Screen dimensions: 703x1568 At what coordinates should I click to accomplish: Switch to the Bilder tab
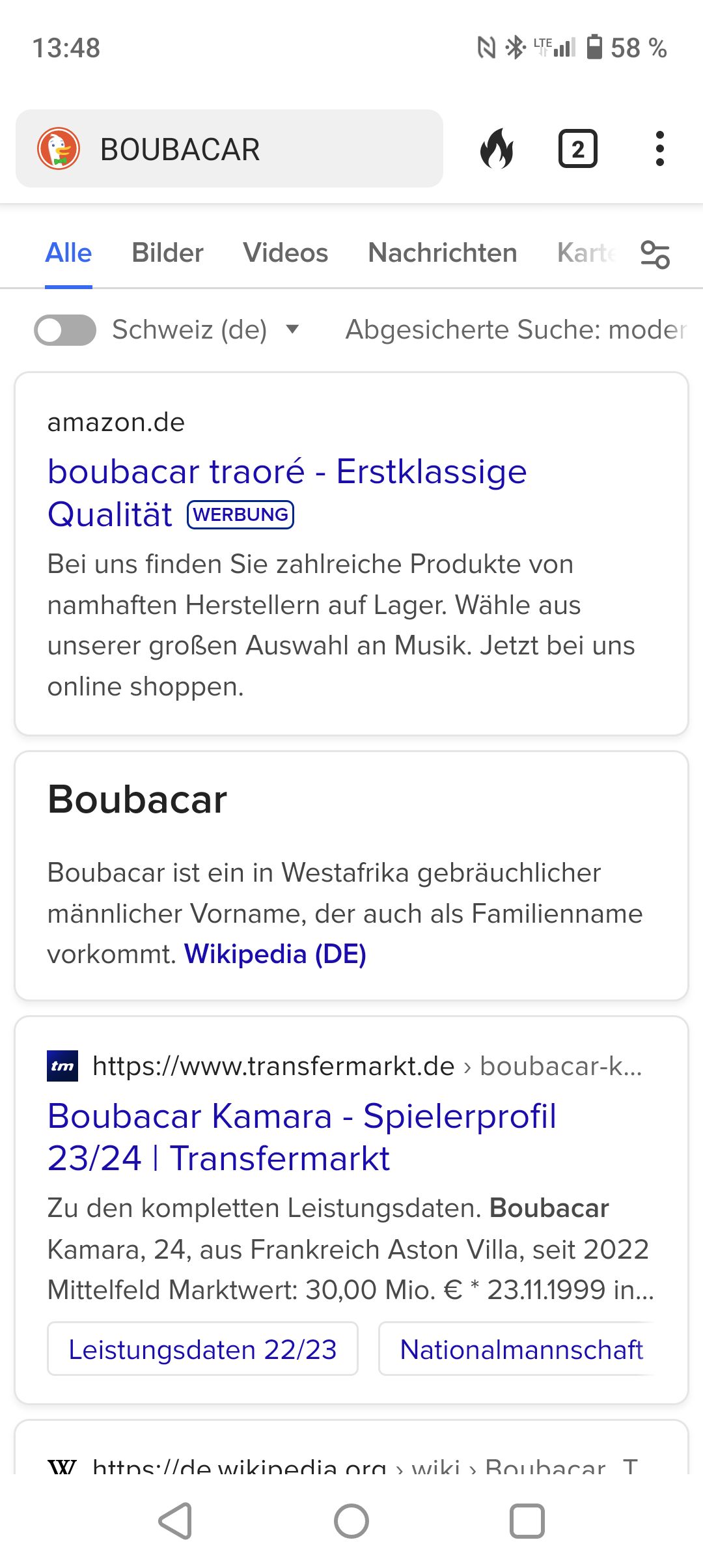(x=167, y=253)
